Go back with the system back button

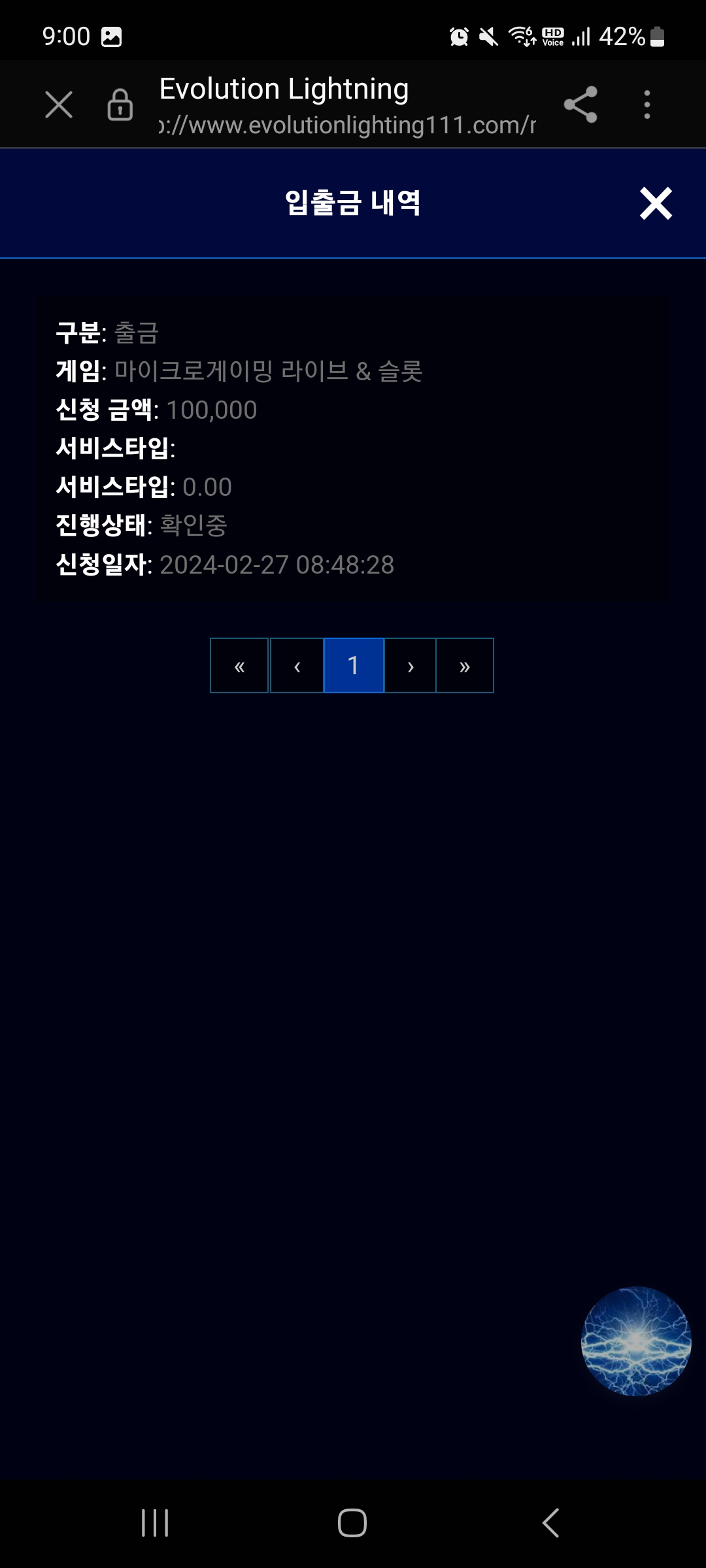551,1523
